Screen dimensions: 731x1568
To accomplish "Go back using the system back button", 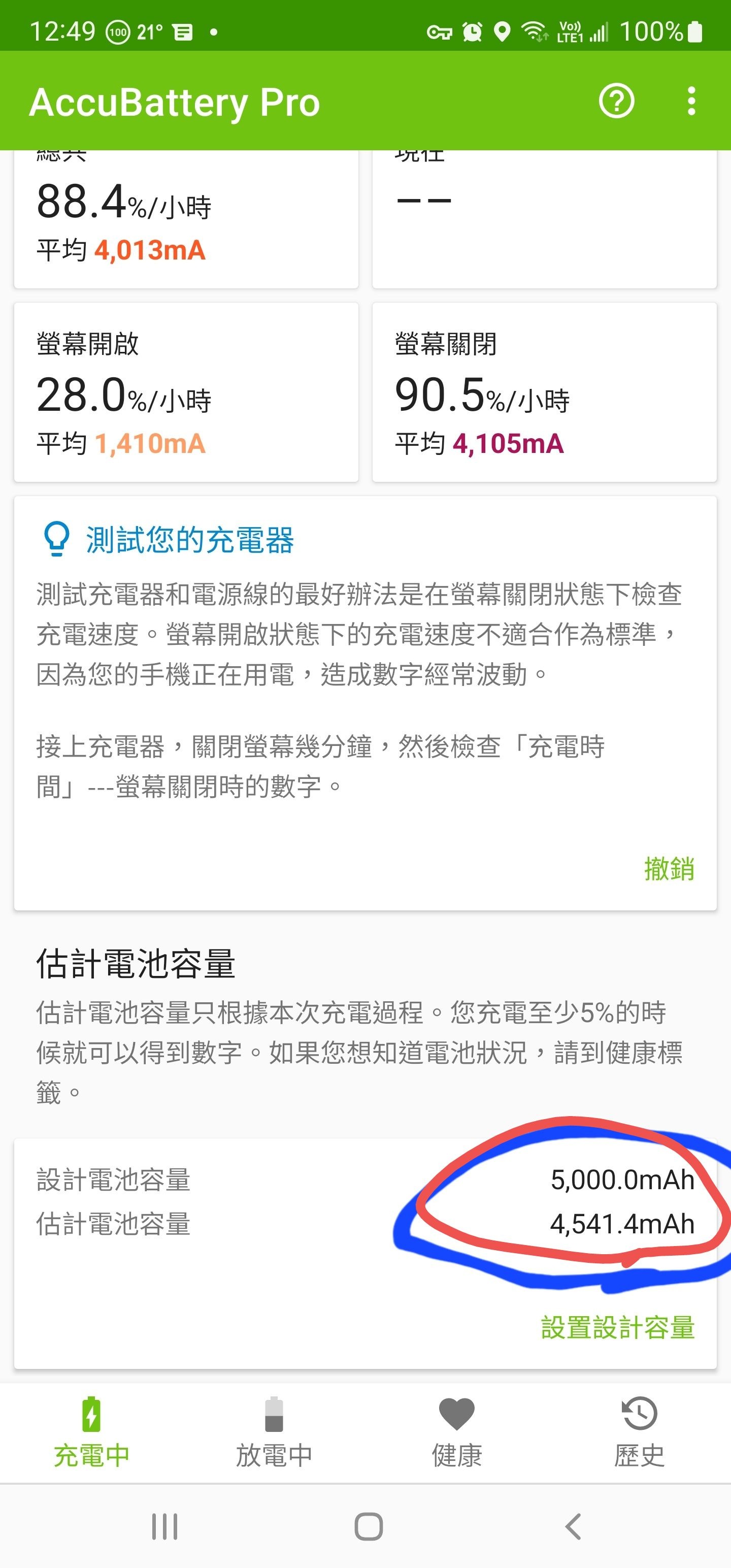I will point(573,1526).
